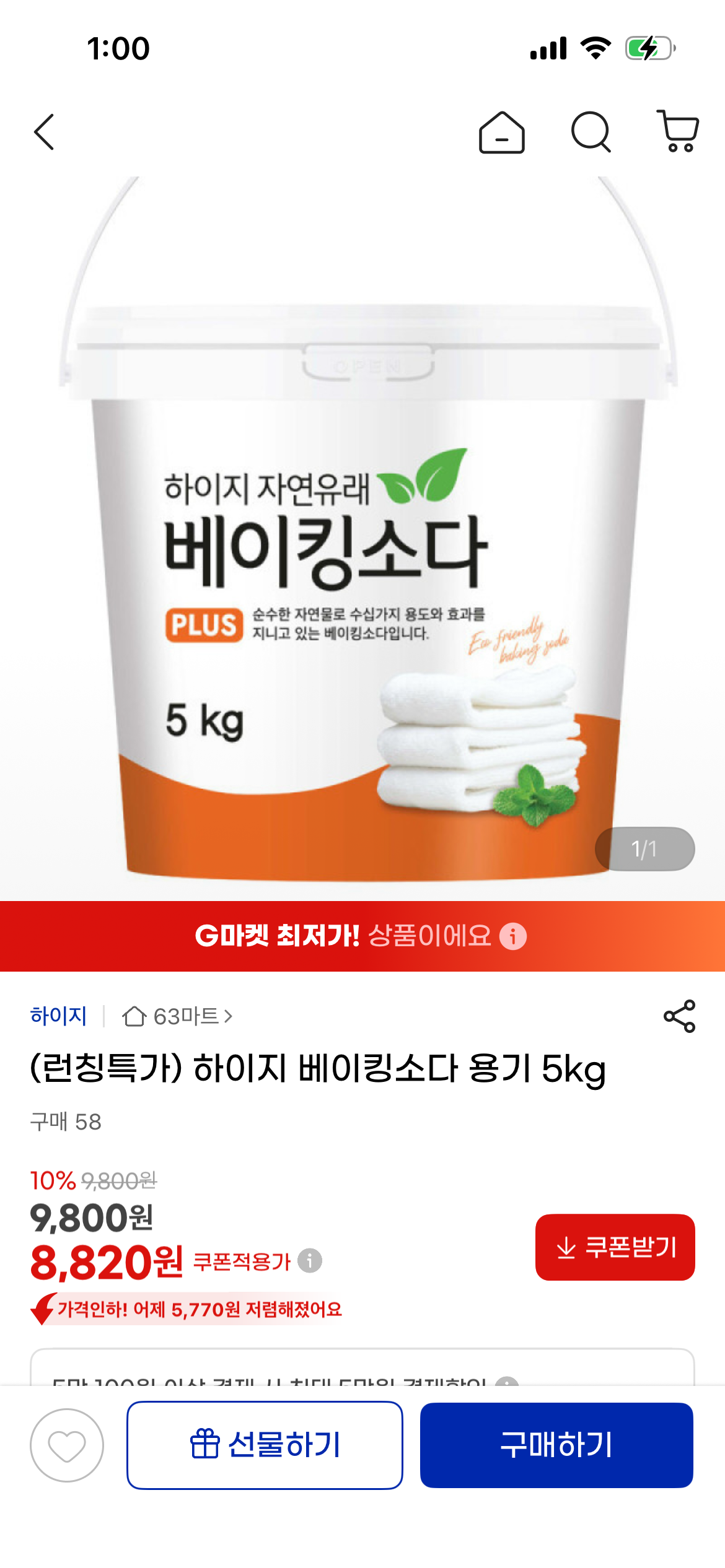Open the shopping cart
Image resolution: width=725 pixels, height=1568 pixels.
(679, 131)
